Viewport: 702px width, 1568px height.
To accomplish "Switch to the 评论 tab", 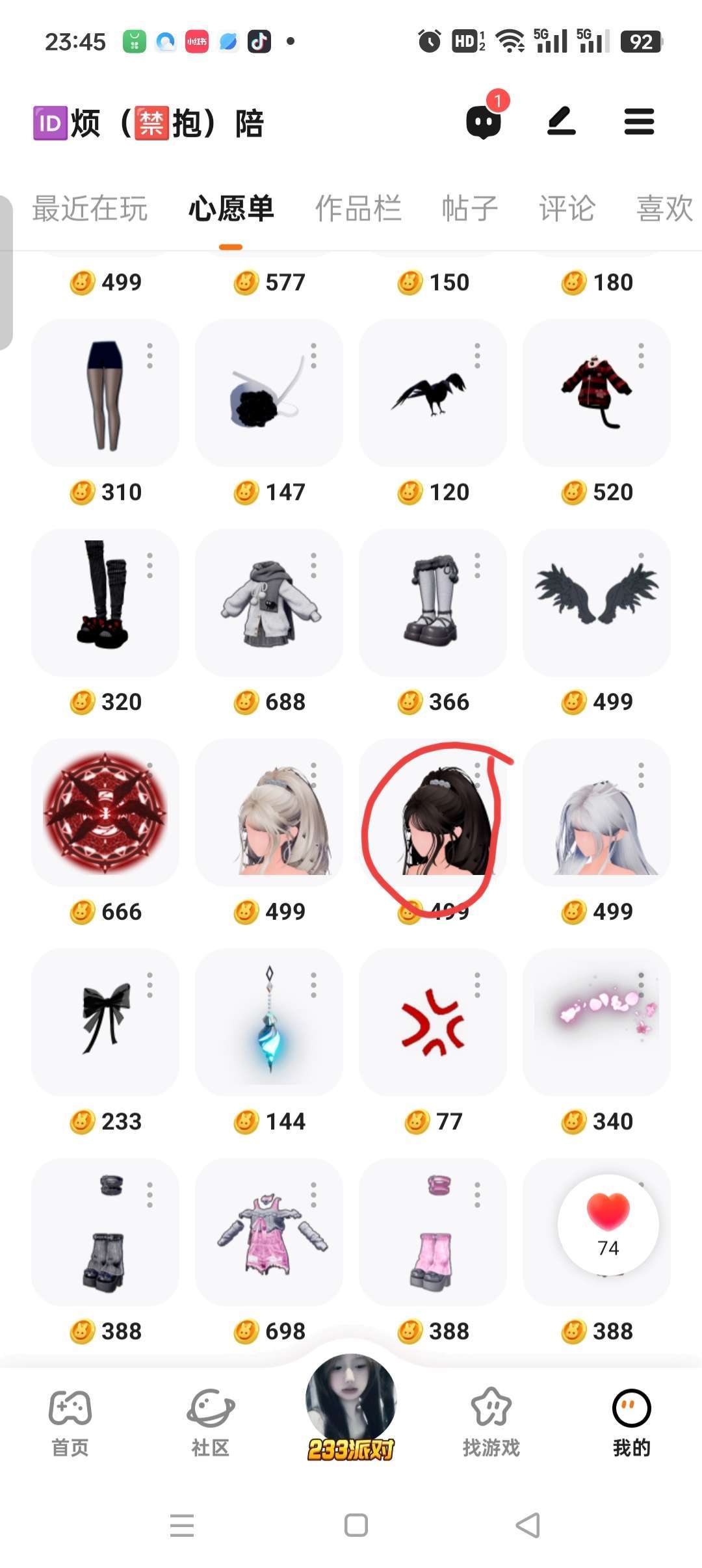I will tap(567, 209).
